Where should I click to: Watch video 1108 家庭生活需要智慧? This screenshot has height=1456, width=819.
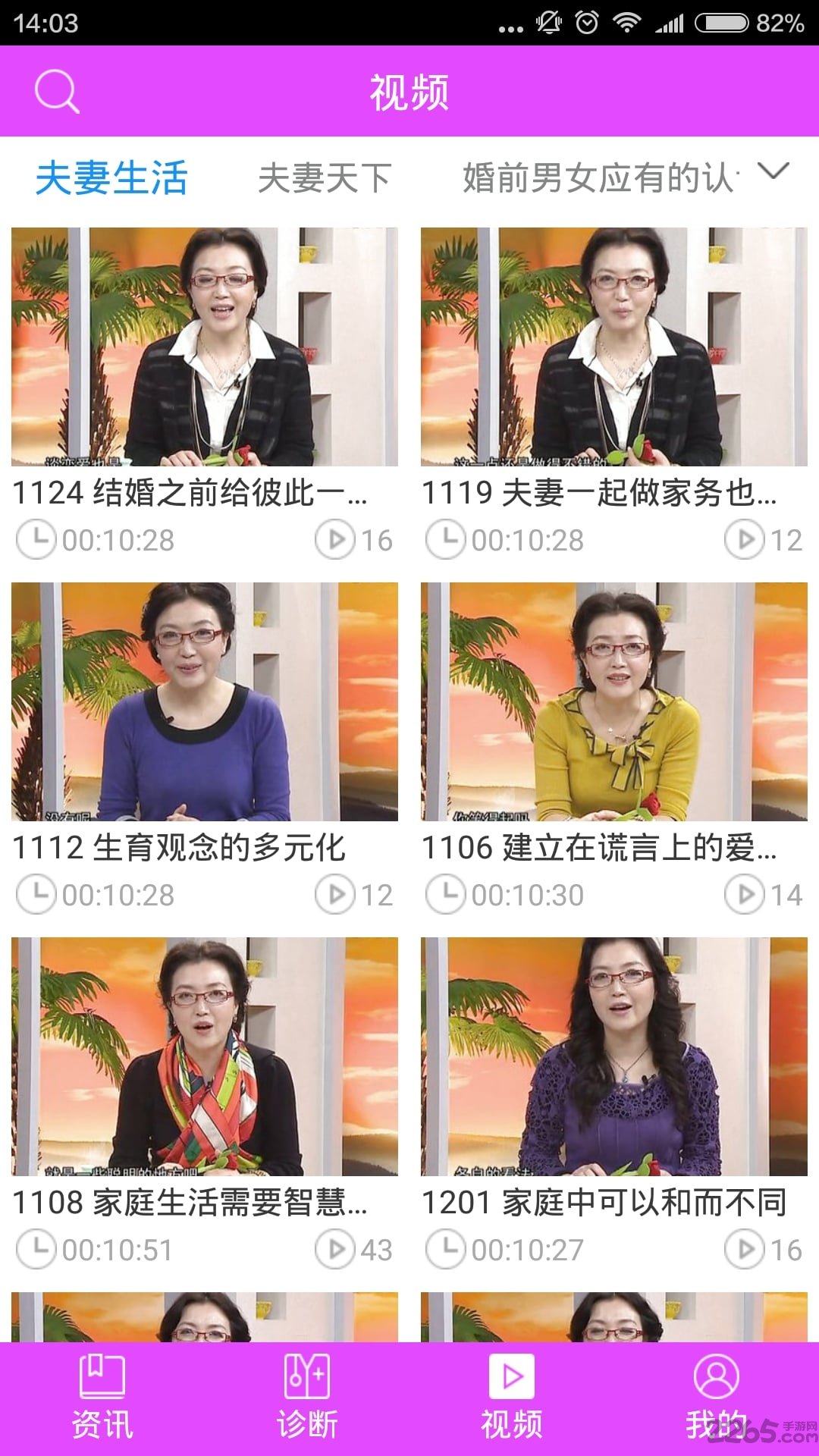[205, 1056]
